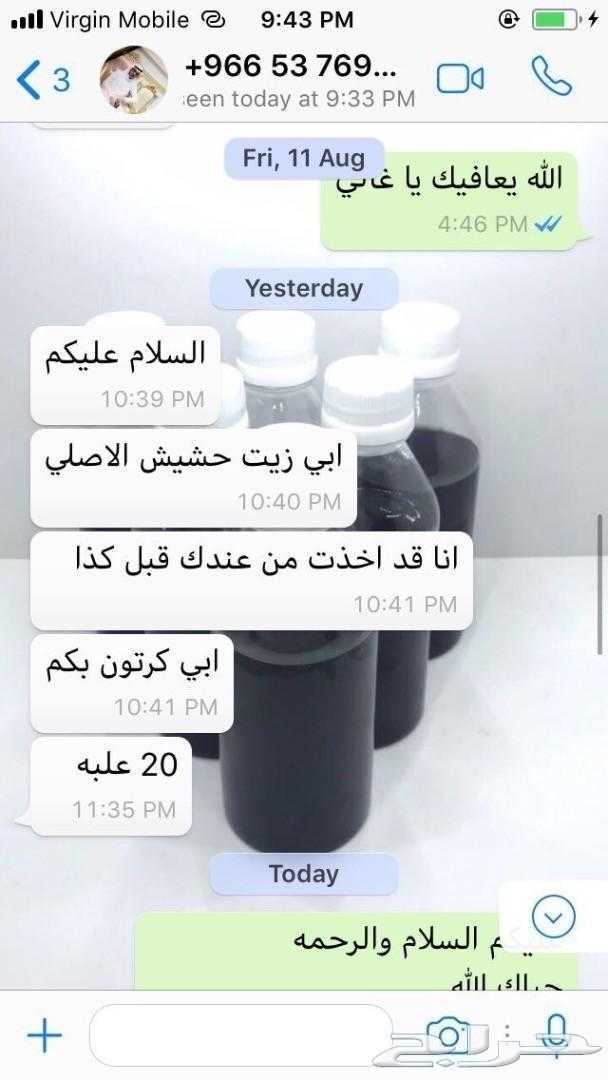Jump to the latest message

tap(554, 917)
